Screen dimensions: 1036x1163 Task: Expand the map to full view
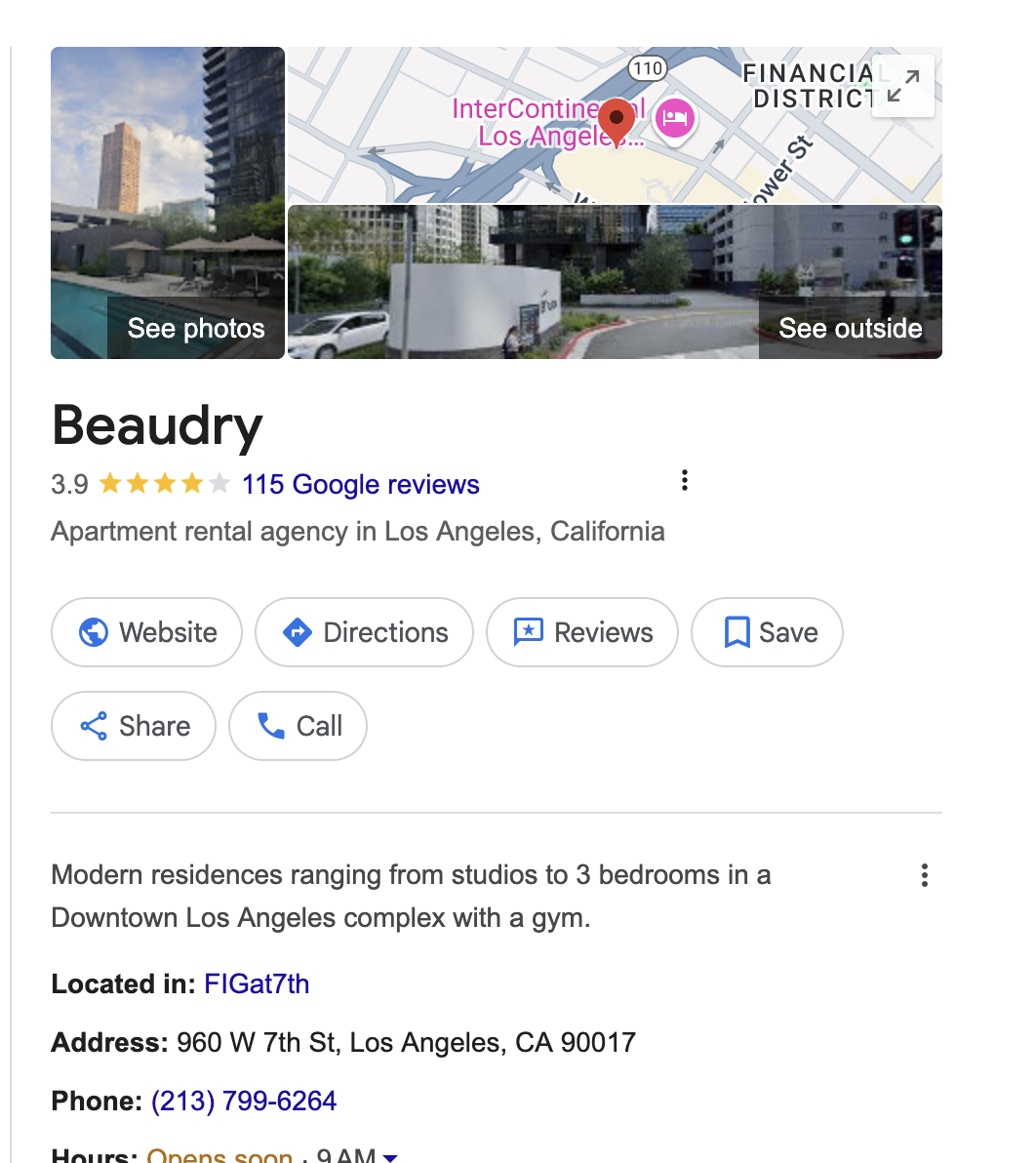pos(903,86)
